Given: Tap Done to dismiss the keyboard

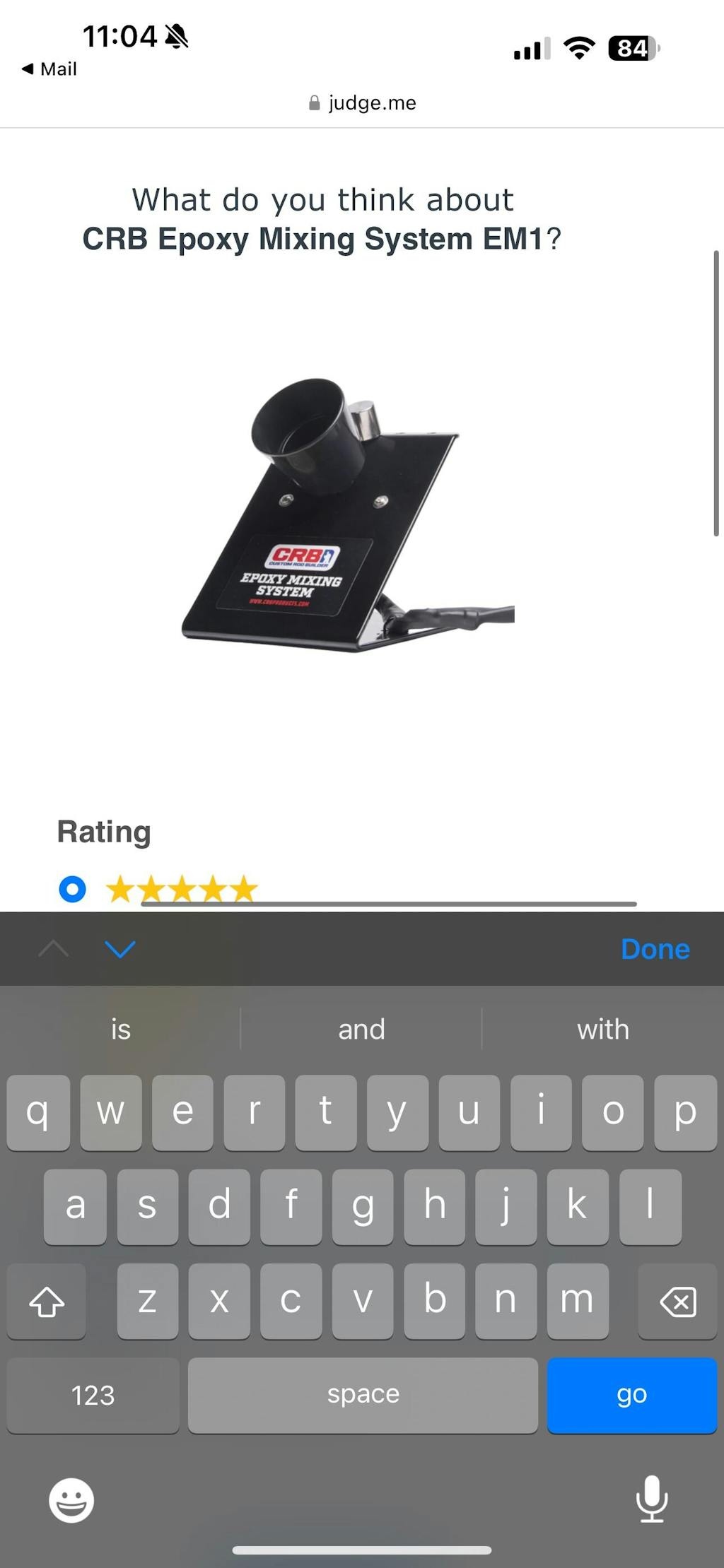Looking at the screenshot, I should pyautogui.click(x=655, y=949).
